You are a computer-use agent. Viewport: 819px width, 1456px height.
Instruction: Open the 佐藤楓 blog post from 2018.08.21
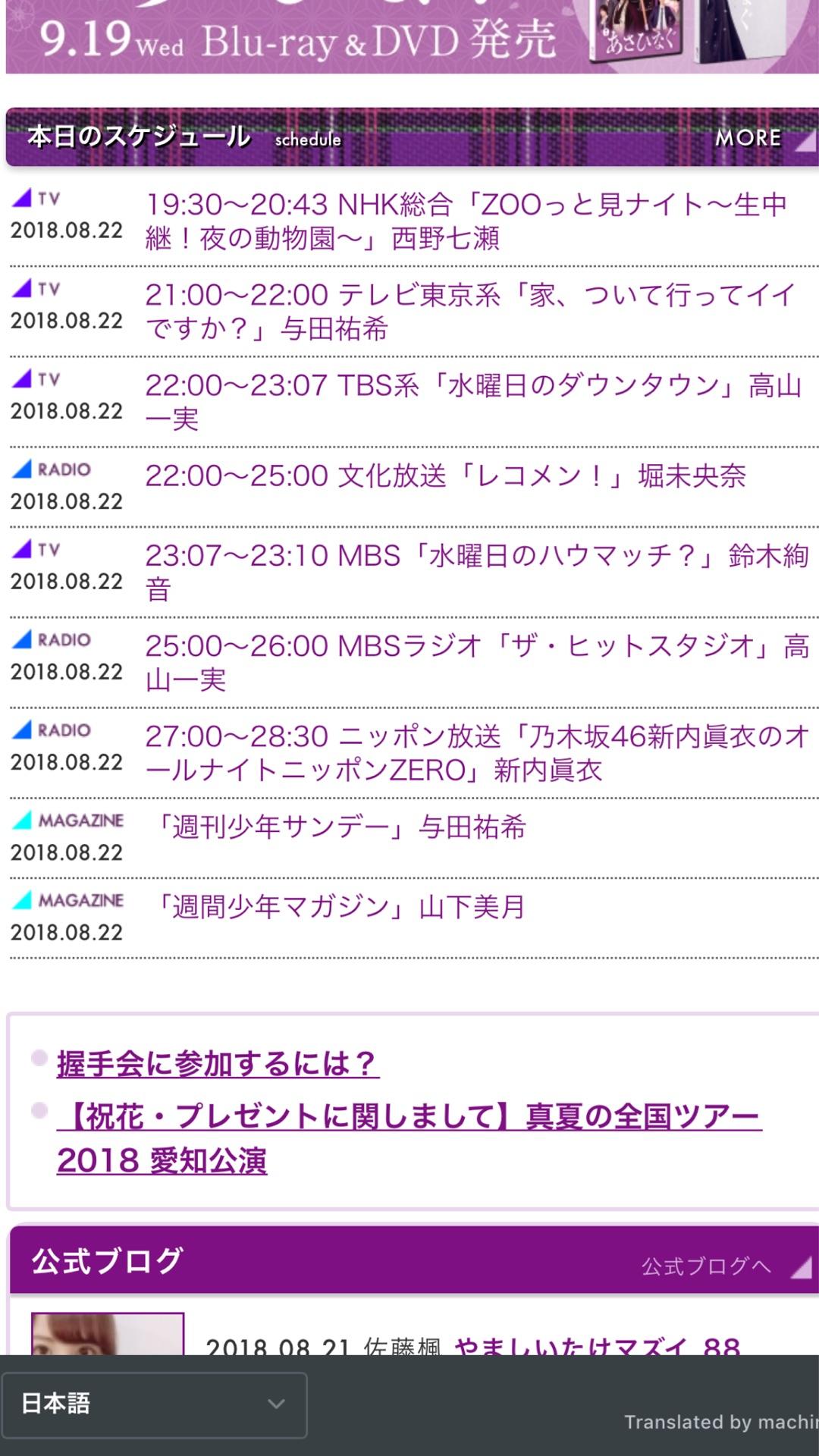click(596, 1344)
